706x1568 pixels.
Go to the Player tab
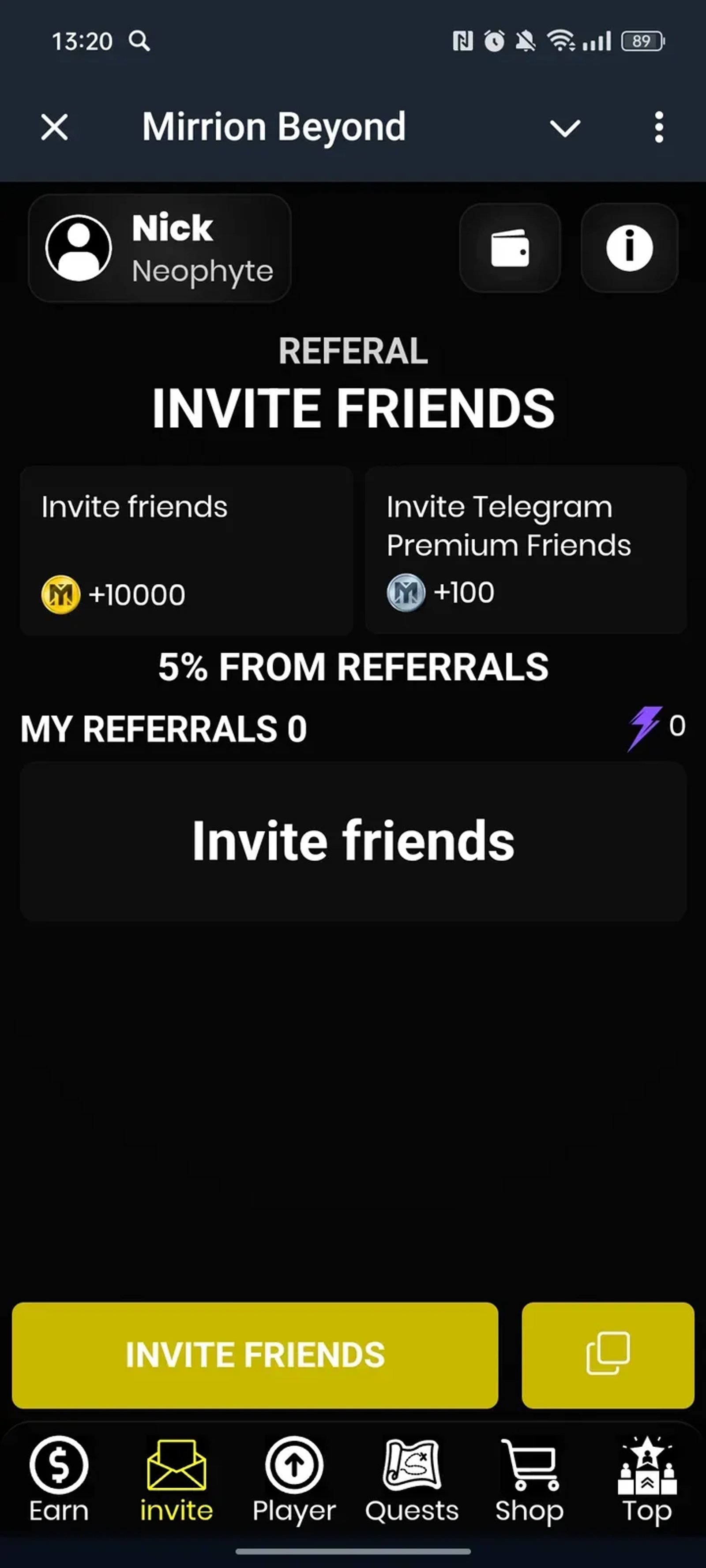(294, 1479)
